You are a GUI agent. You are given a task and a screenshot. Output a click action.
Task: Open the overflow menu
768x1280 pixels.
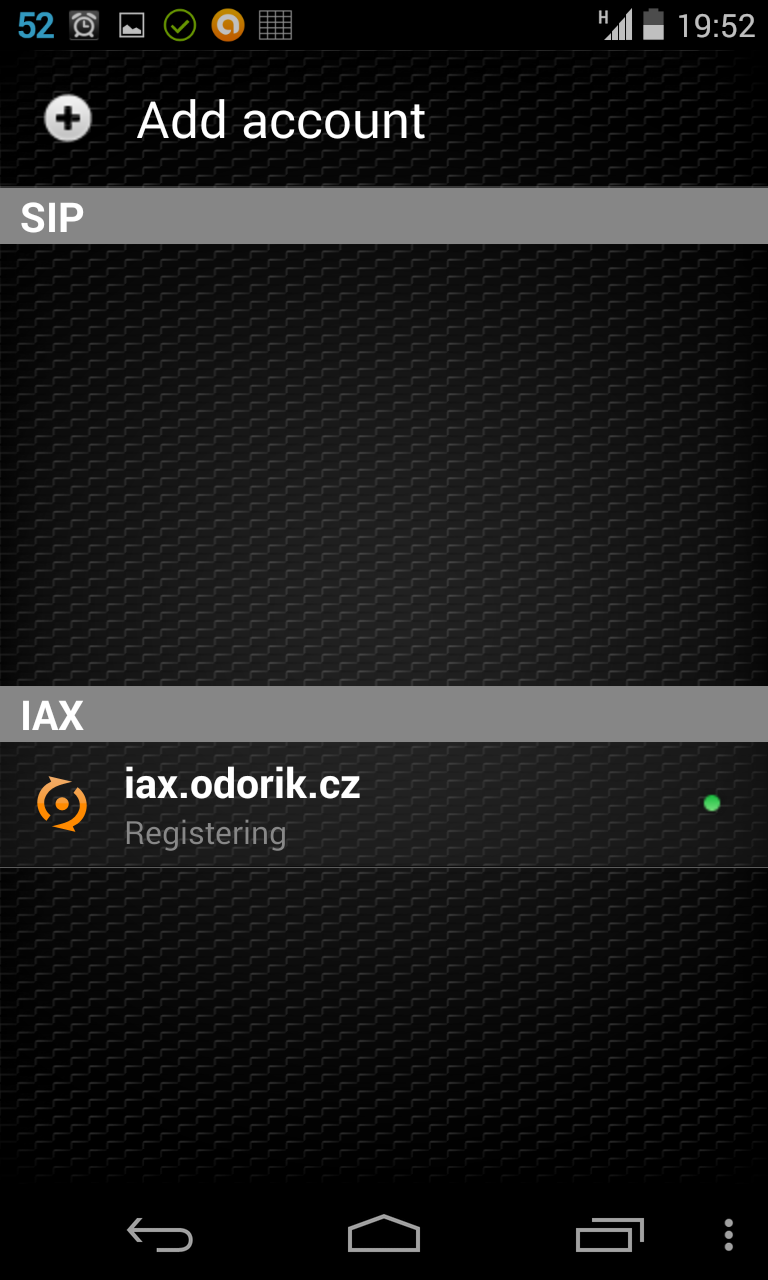tap(728, 1235)
